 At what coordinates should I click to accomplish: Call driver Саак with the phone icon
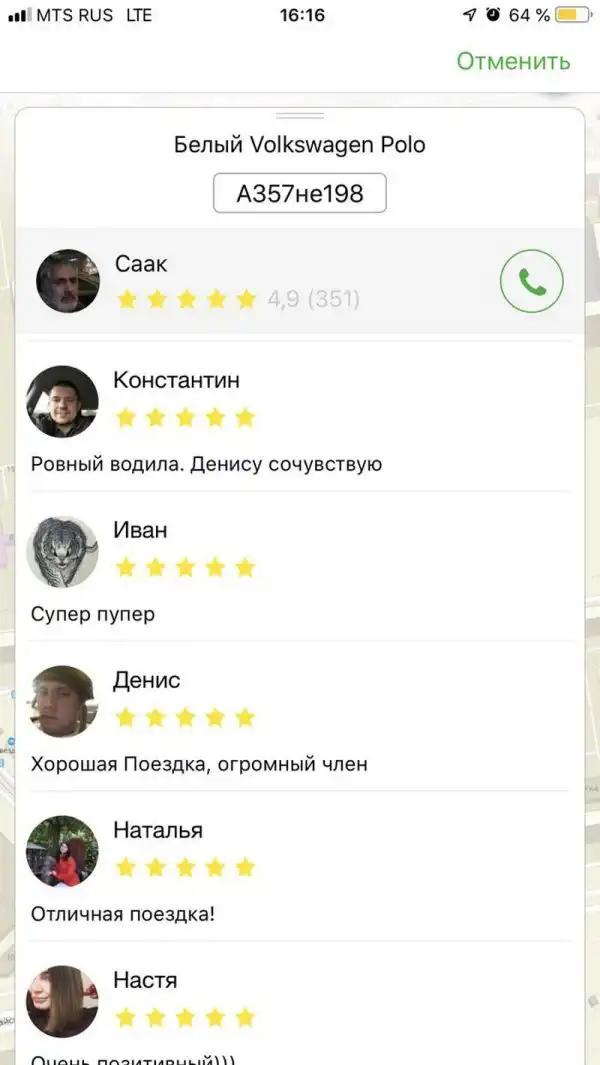click(531, 282)
